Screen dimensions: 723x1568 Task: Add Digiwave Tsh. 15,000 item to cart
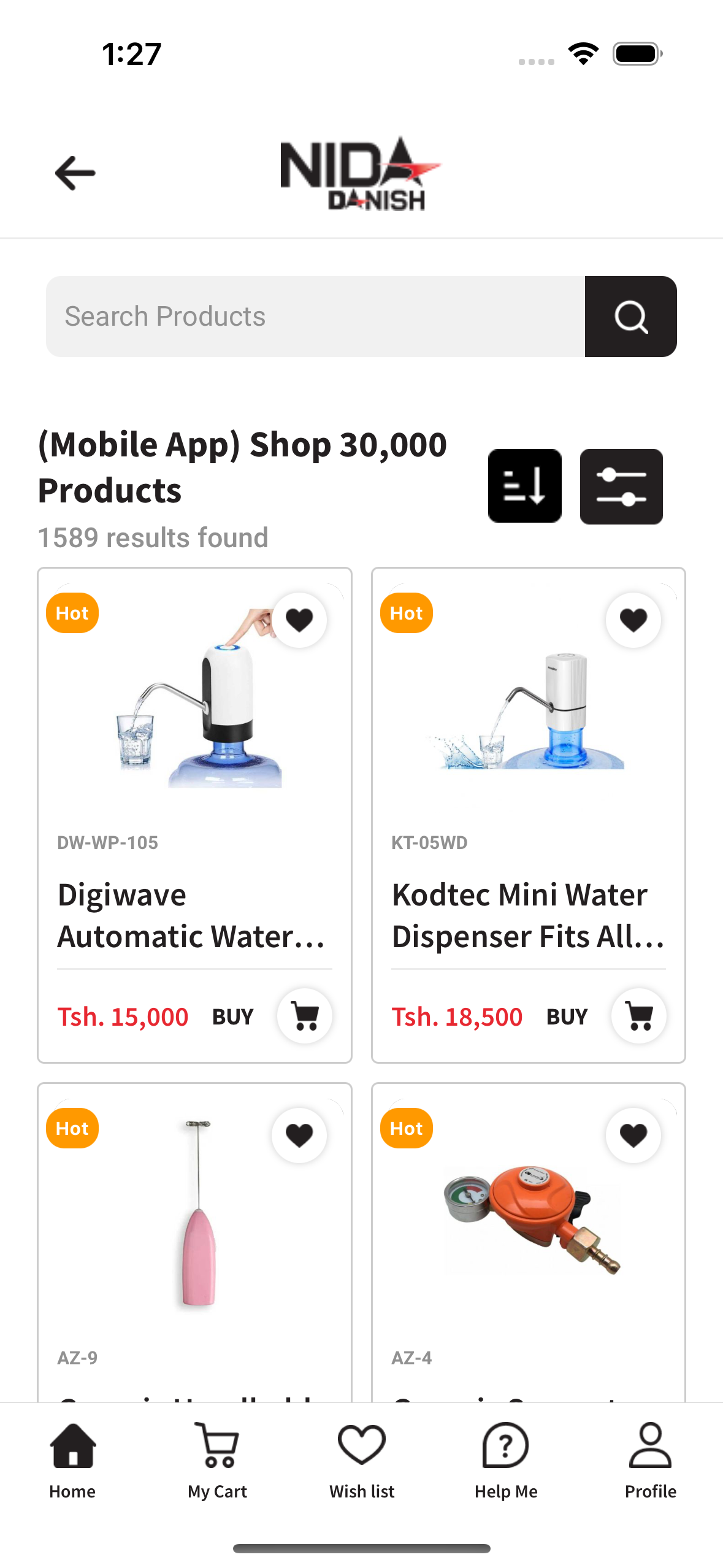(305, 1016)
